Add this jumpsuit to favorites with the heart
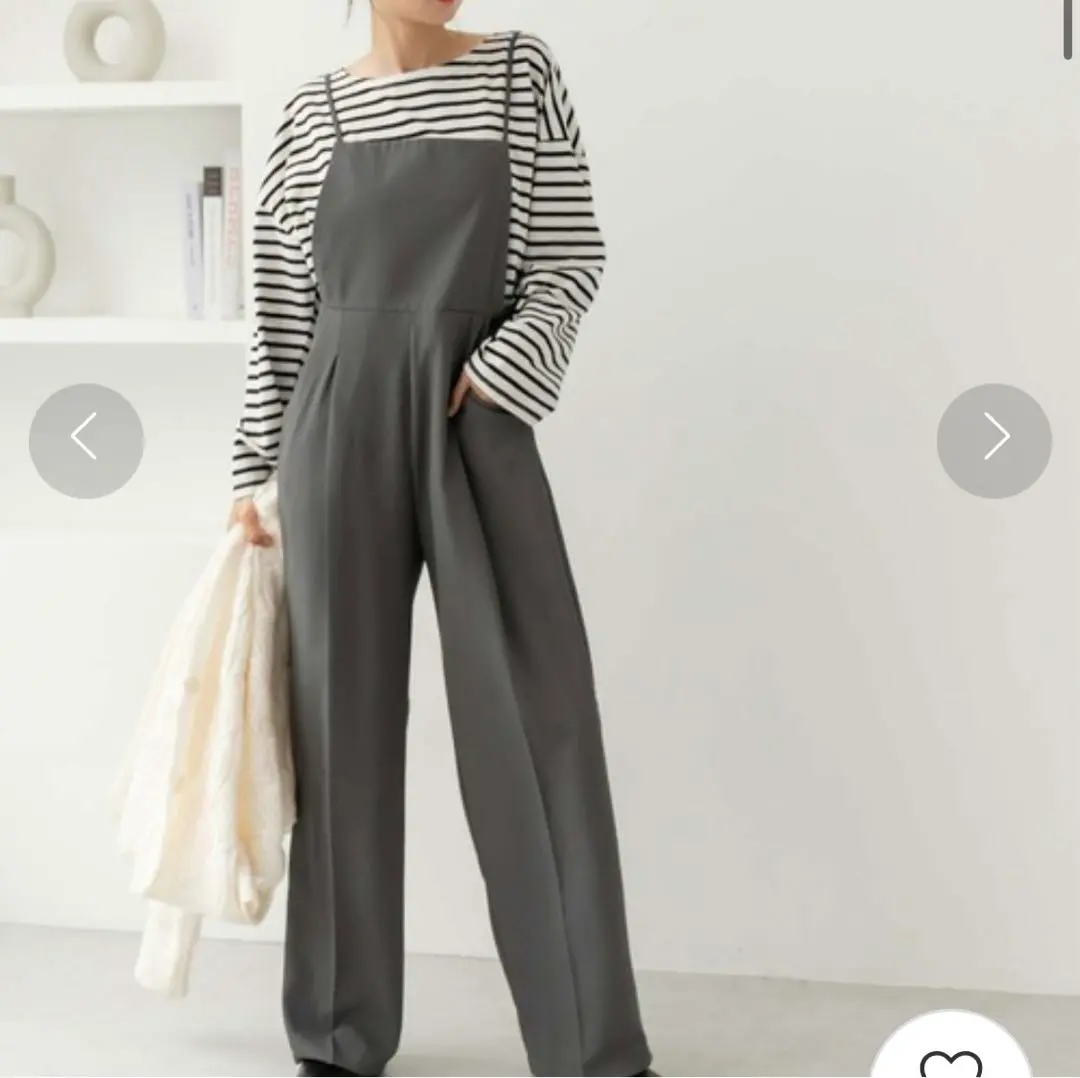Image resolution: width=1080 pixels, height=1078 pixels. point(950,1062)
